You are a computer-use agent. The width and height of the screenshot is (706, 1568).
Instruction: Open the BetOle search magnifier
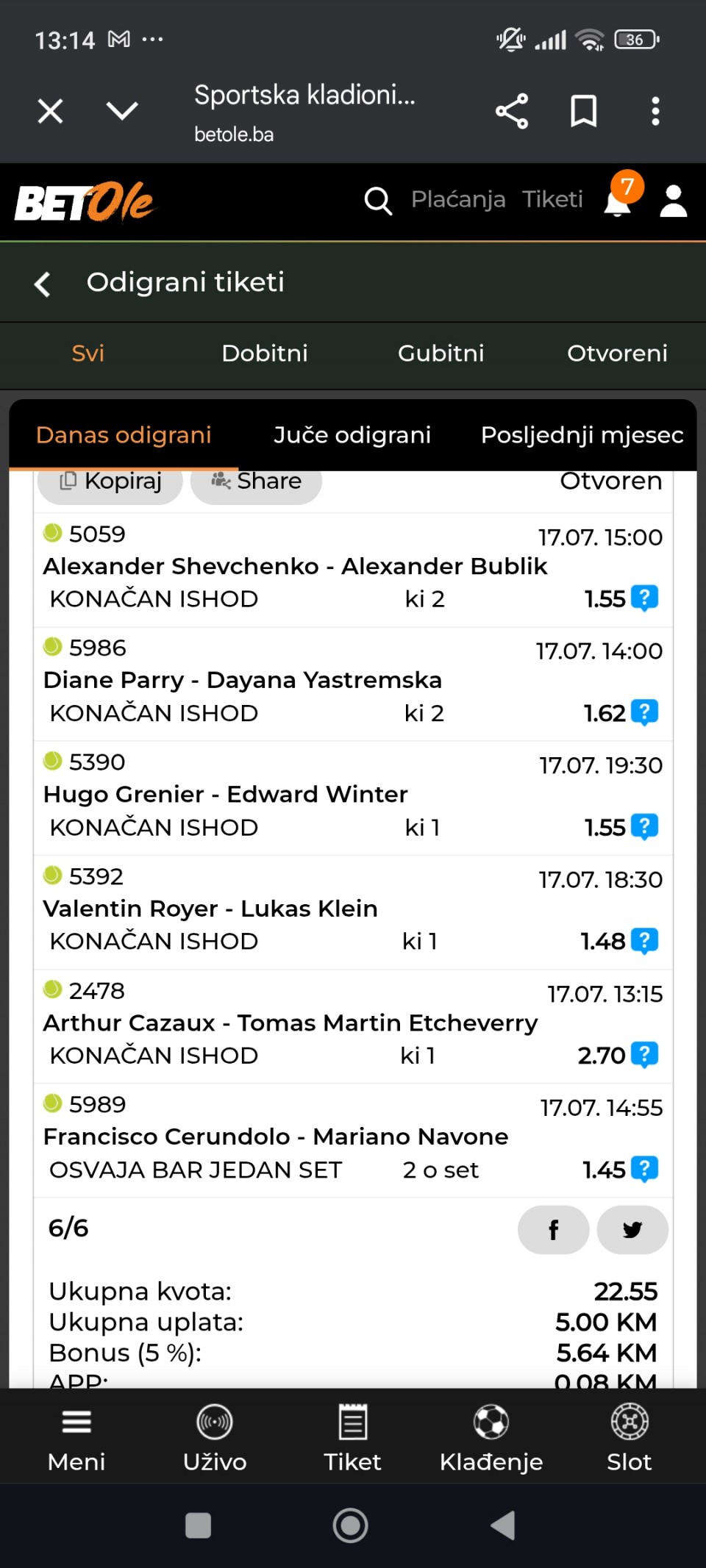pos(378,200)
